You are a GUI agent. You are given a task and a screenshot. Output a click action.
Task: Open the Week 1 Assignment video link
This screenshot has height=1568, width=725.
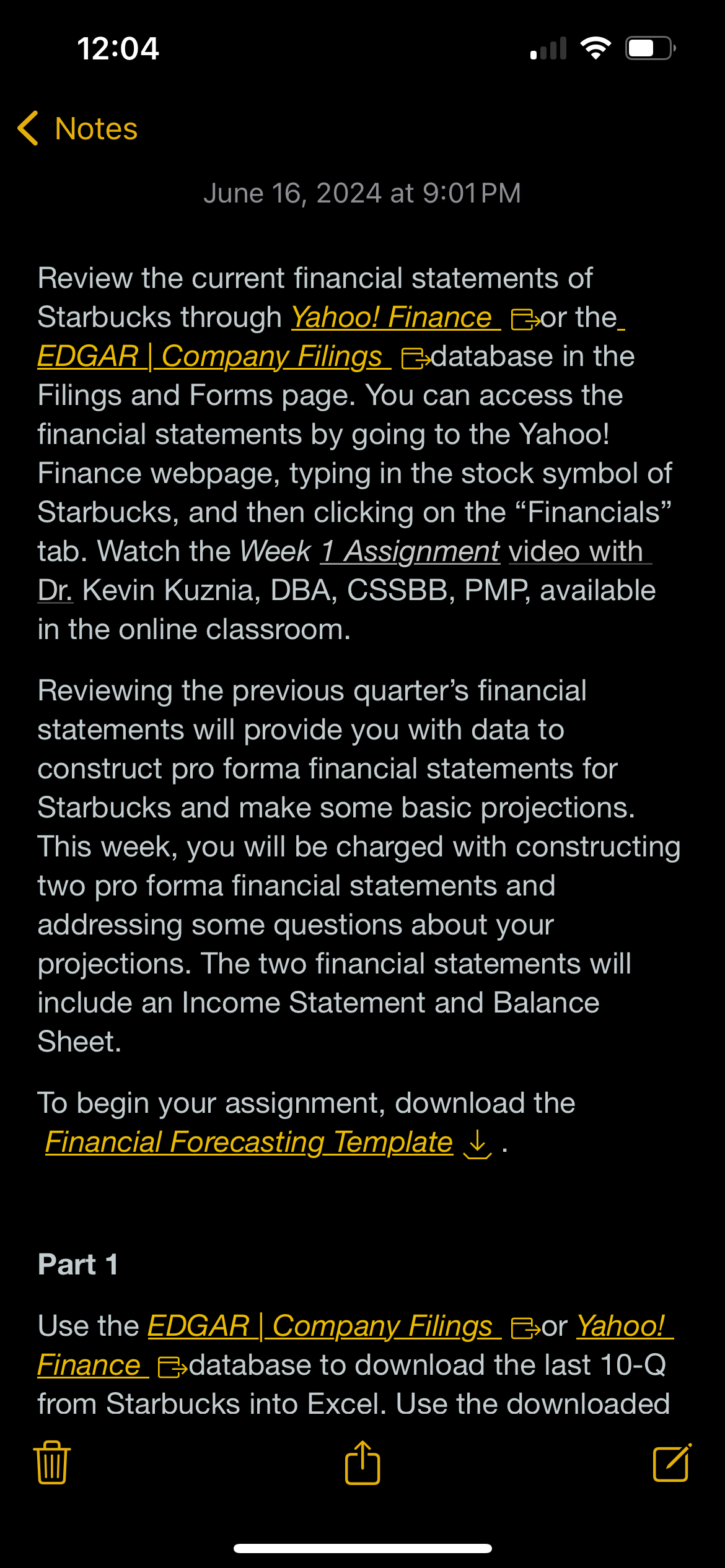point(486,551)
